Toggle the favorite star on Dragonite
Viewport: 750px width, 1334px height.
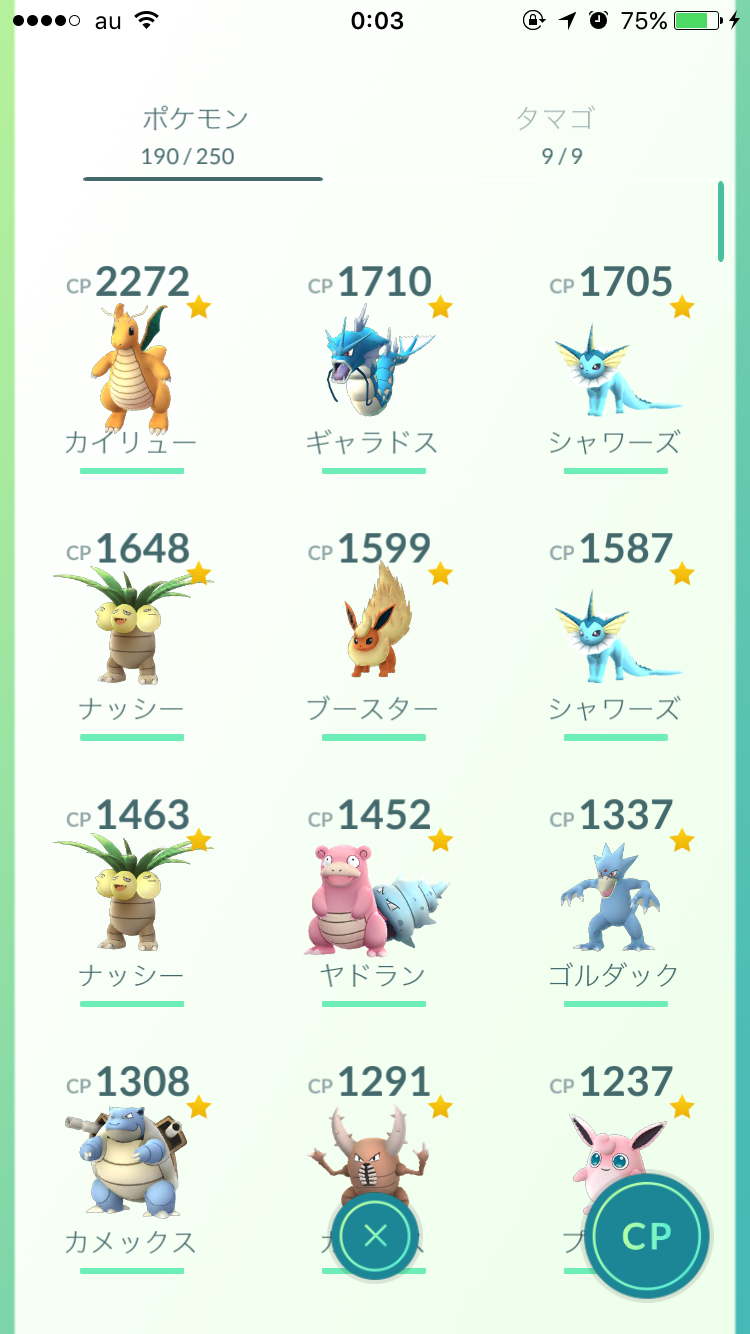tap(198, 307)
